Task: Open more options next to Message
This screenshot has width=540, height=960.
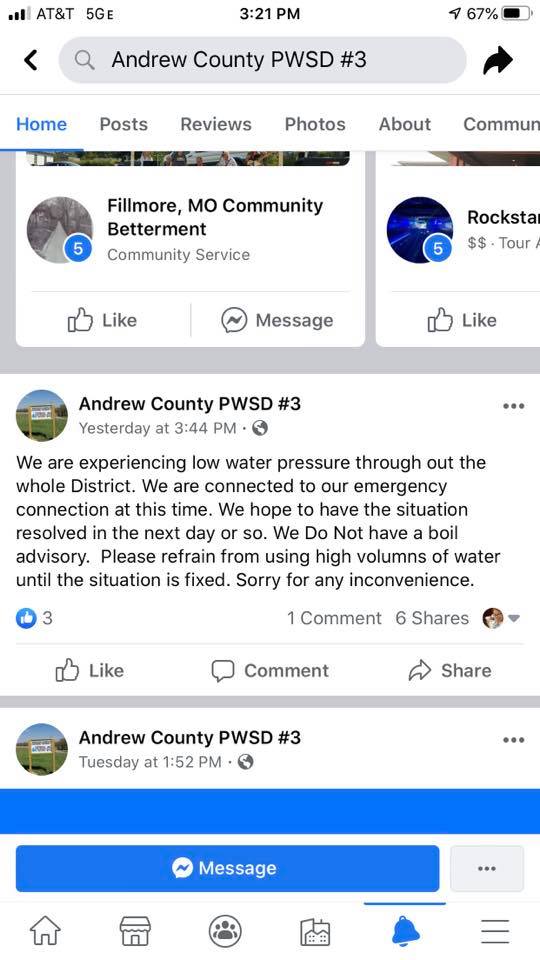Action: click(487, 868)
